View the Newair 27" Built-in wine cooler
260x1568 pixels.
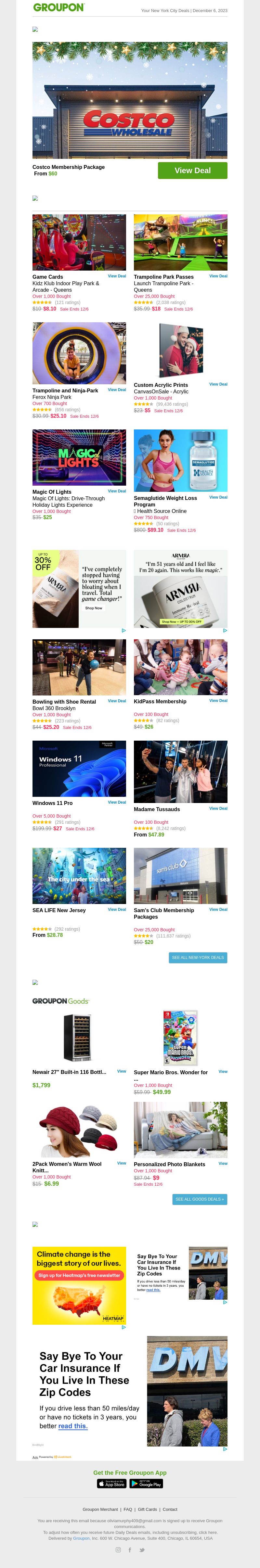pyautogui.click(x=122, y=1071)
